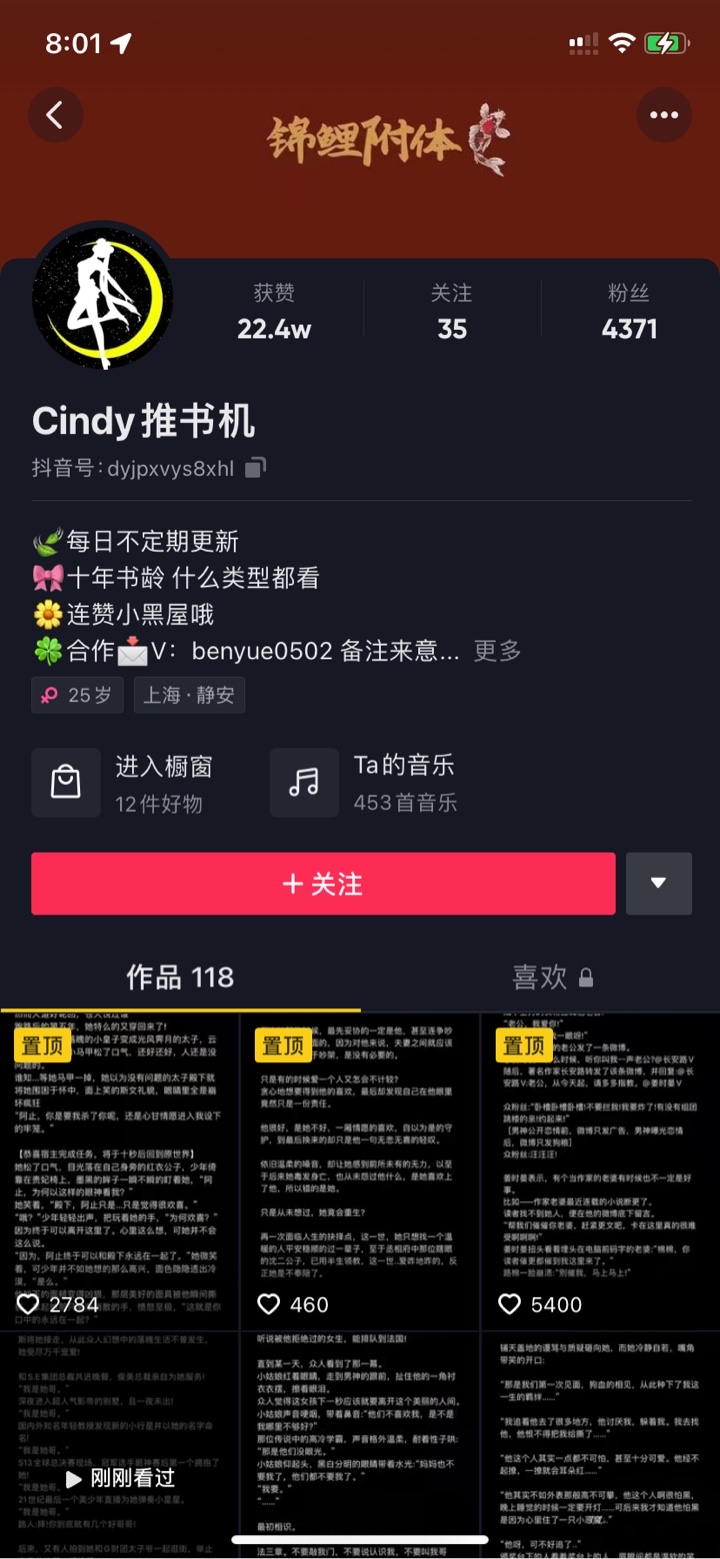
Task: Follow Cindy推书机 with the red 关注 button
Action: tap(323, 884)
